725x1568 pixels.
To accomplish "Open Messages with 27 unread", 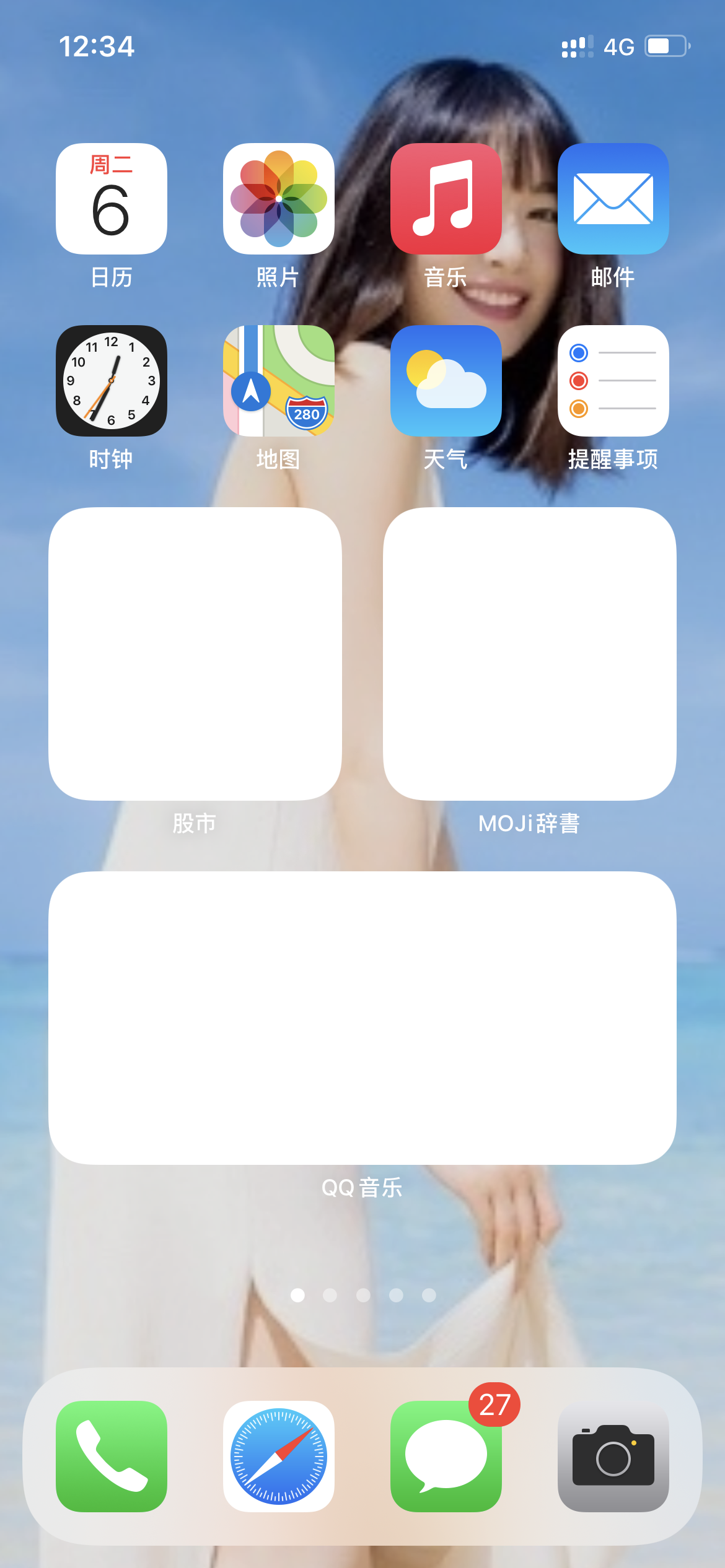I will pos(446,1457).
